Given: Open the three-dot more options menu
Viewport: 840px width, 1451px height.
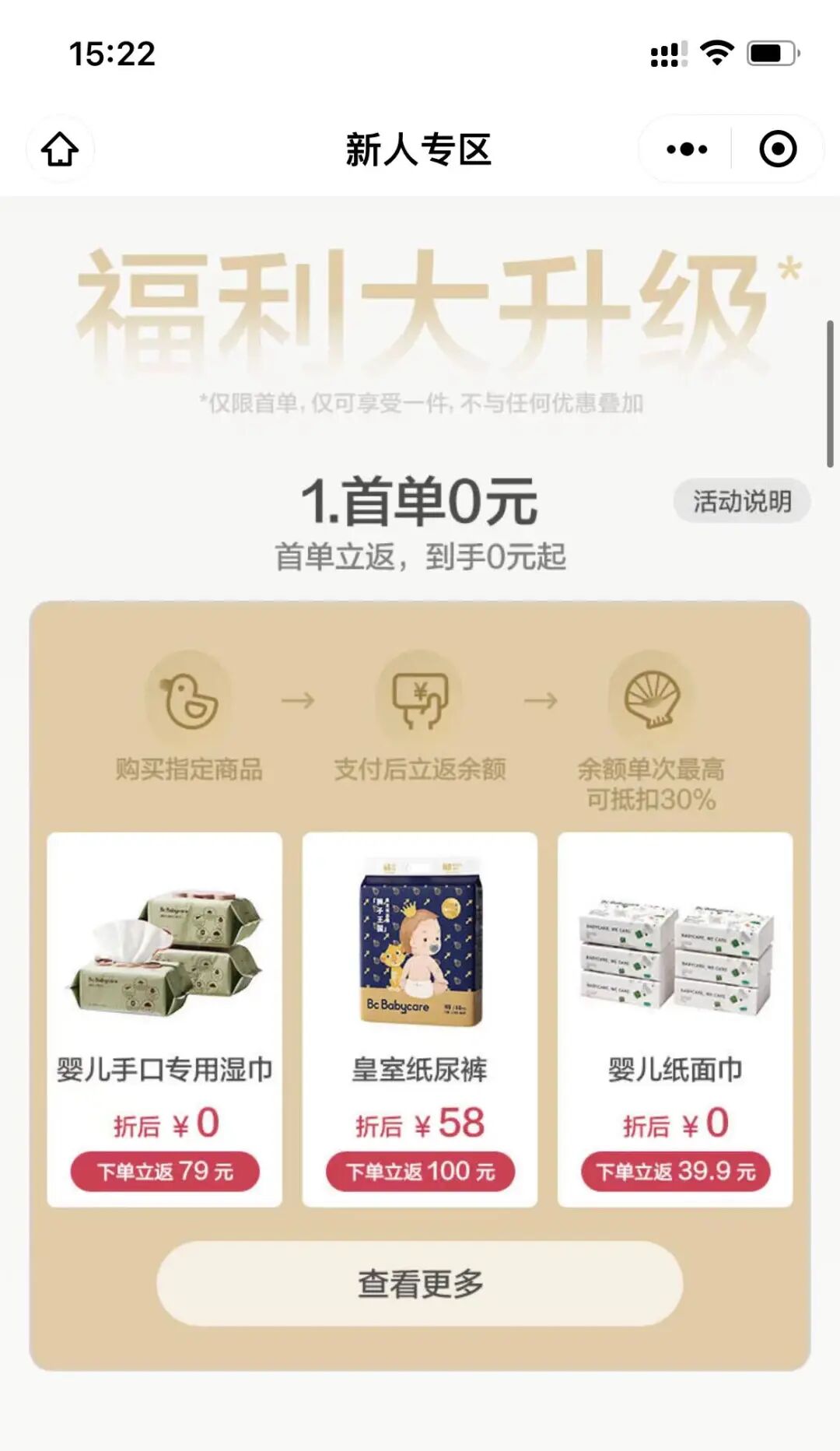Looking at the screenshot, I should (x=687, y=149).
